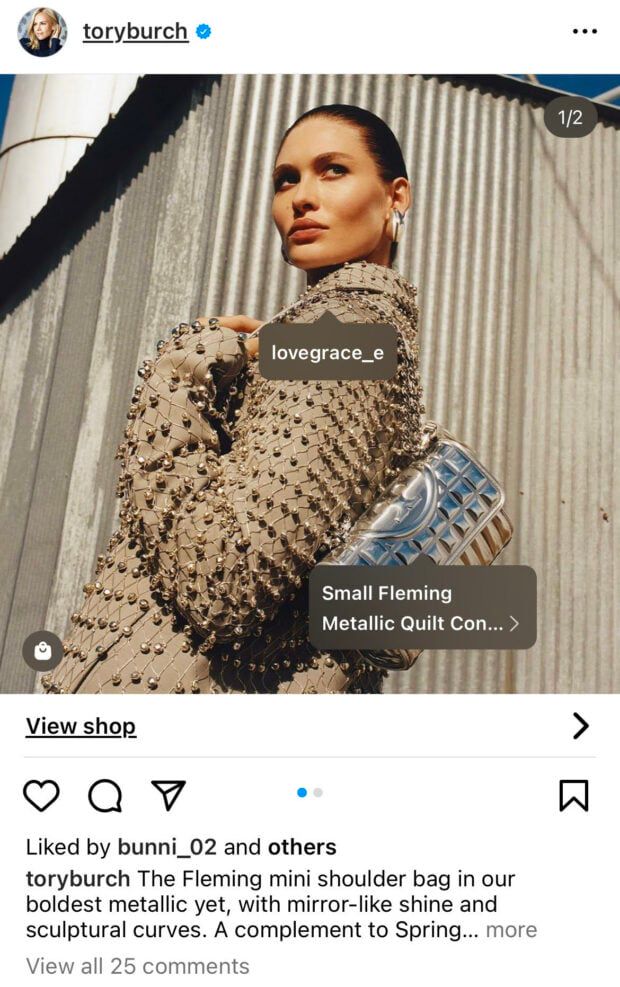Screen dimensions: 620x987
Task: Expand the caption with more
Action: tap(511, 930)
